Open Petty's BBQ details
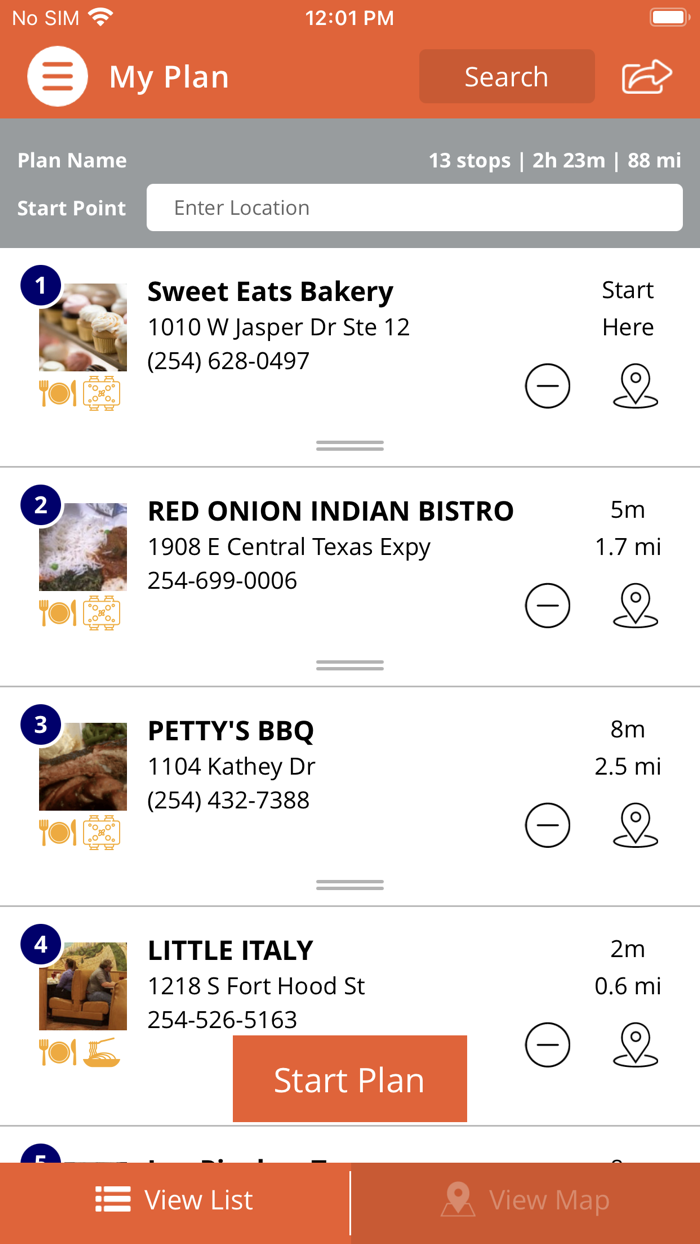The width and height of the screenshot is (700, 1244). pos(230,732)
